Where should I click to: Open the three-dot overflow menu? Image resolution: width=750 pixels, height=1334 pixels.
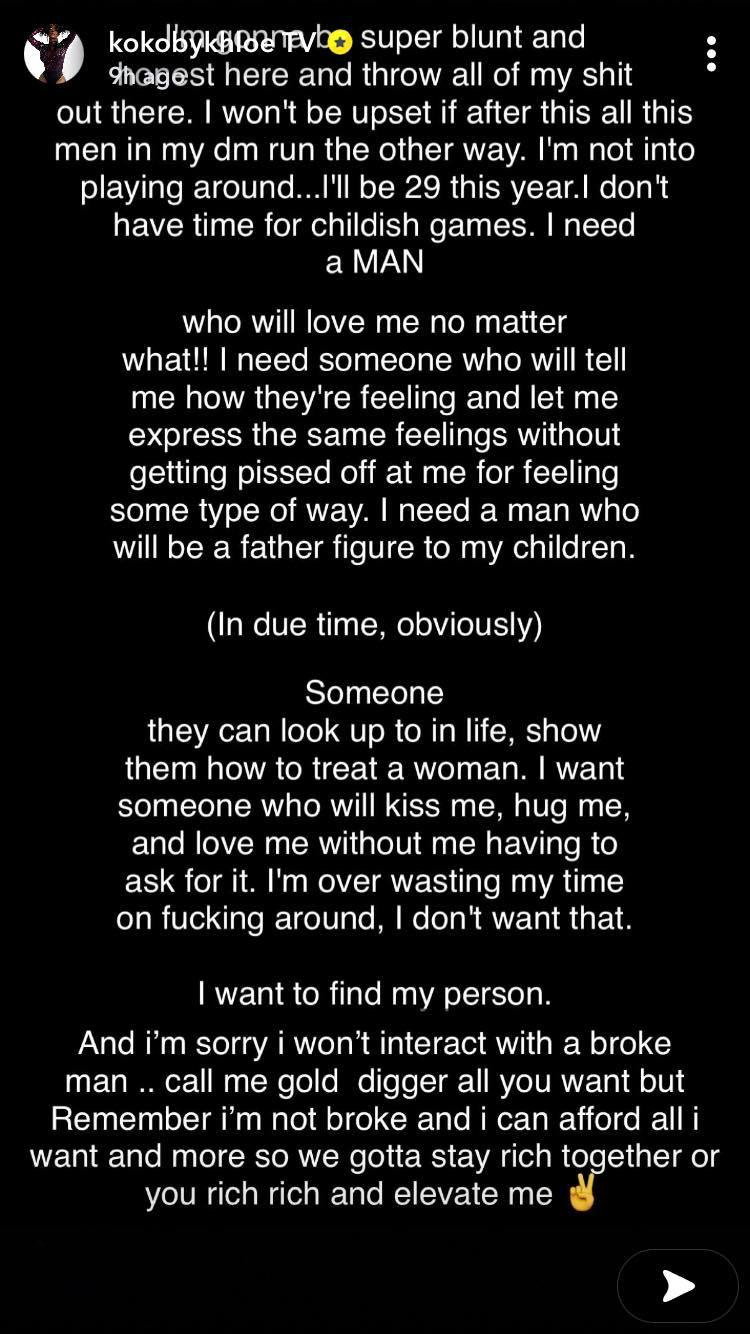point(711,54)
